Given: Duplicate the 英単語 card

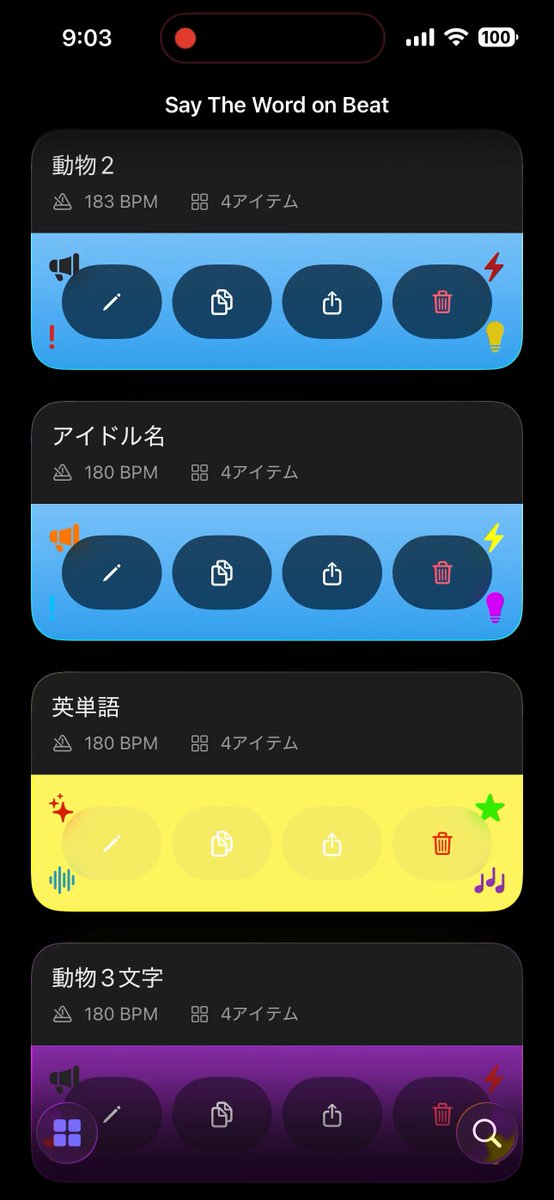Looking at the screenshot, I should coord(222,843).
